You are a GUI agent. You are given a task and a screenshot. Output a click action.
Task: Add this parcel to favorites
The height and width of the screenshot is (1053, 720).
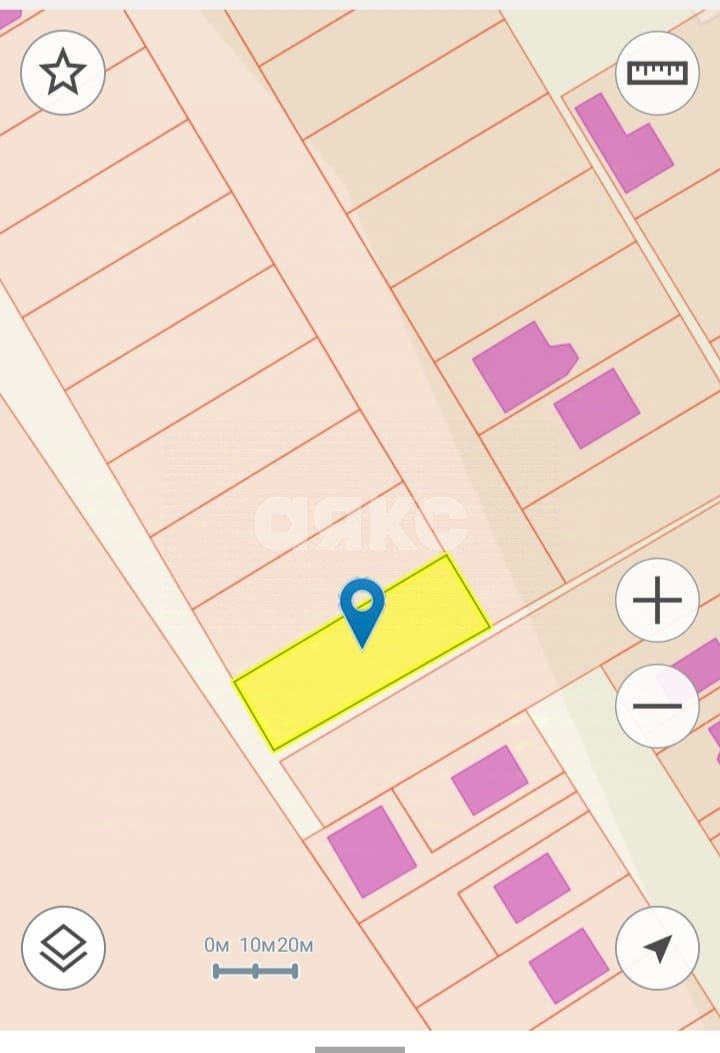(63, 73)
